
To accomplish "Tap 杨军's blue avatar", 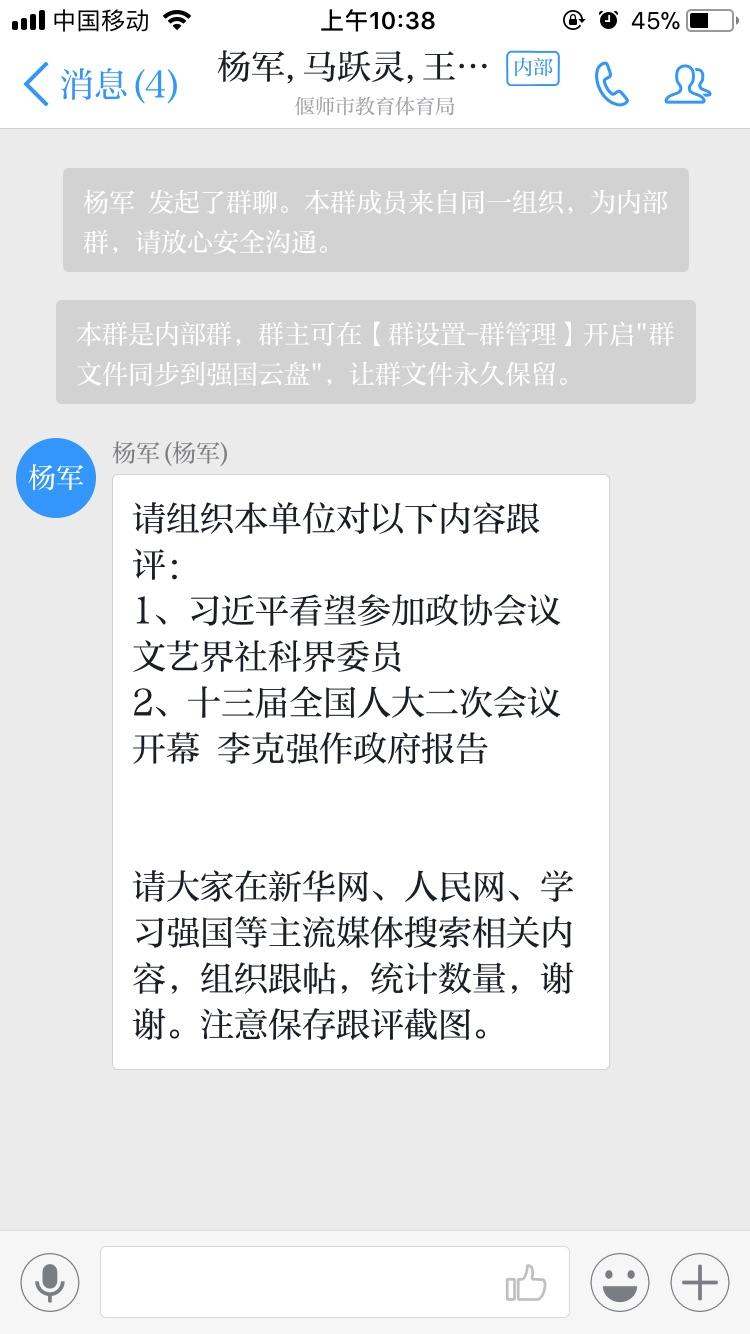I will tap(56, 478).
